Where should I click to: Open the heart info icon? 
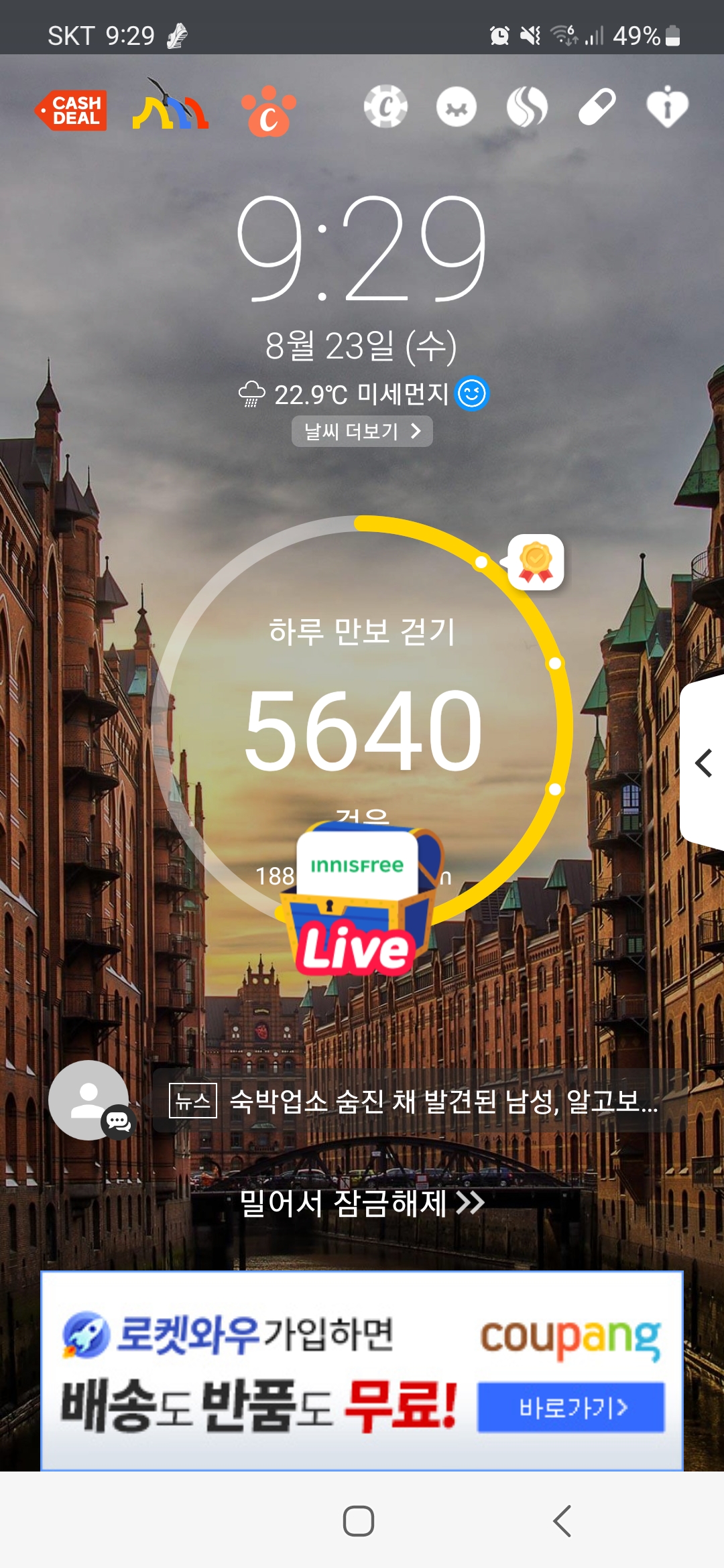pyautogui.click(x=667, y=107)
